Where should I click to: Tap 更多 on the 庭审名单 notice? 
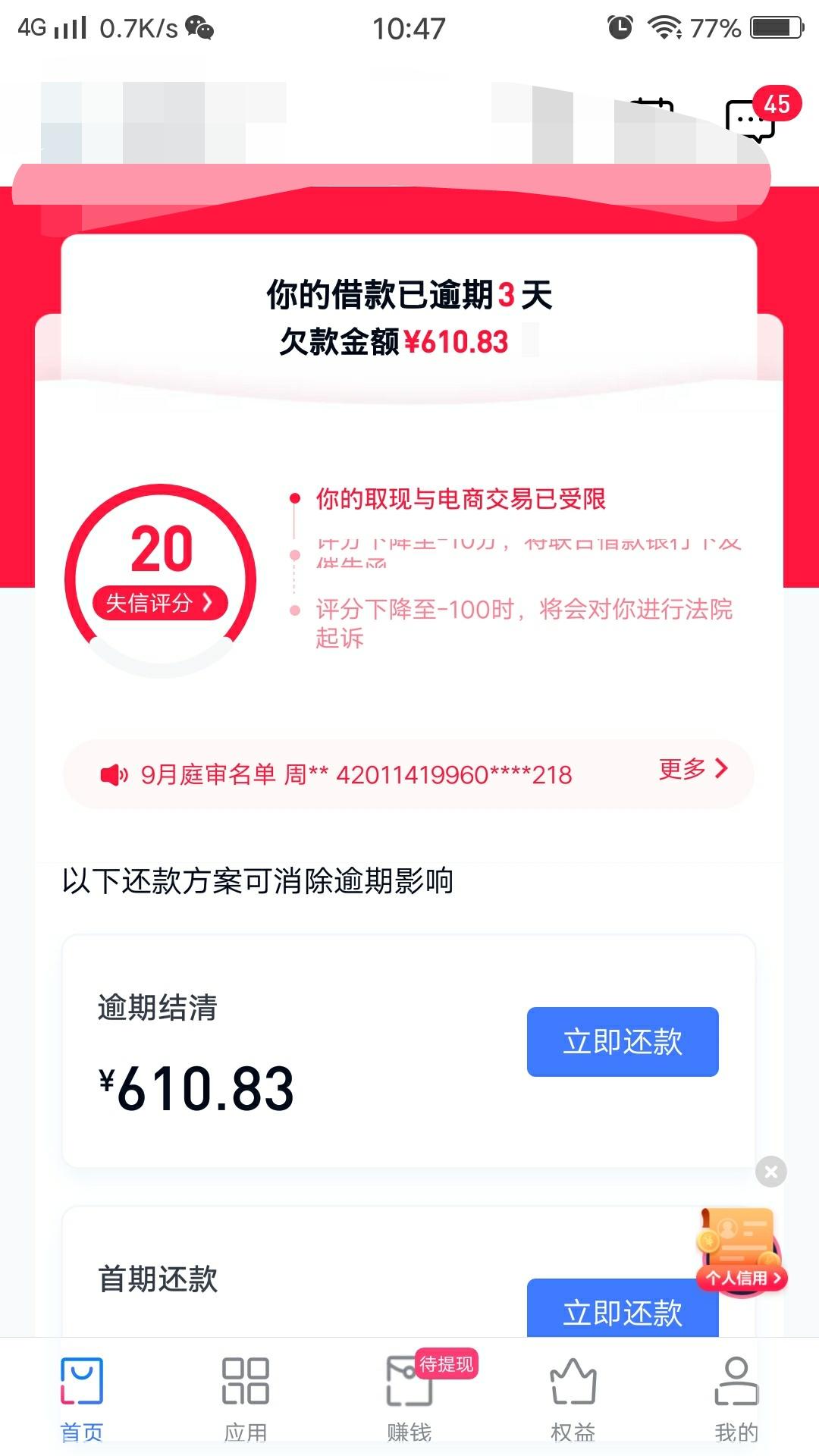tap(693, 769)
